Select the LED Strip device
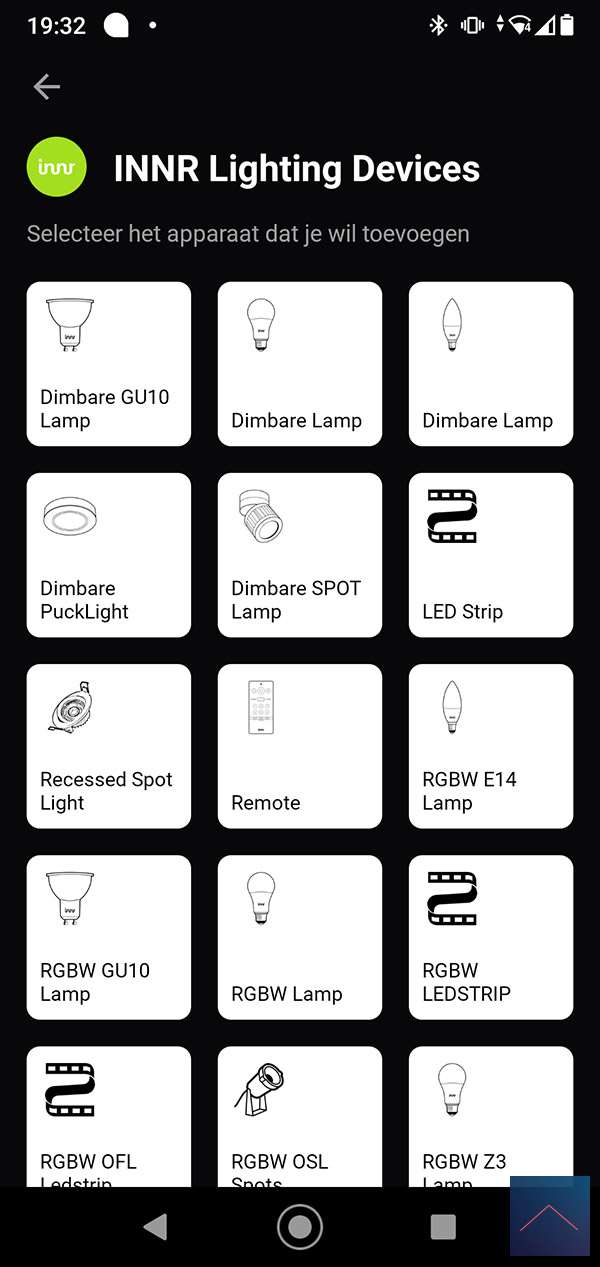The height and width of the screenshot is (1267, 600). click(x=490, y=555)
